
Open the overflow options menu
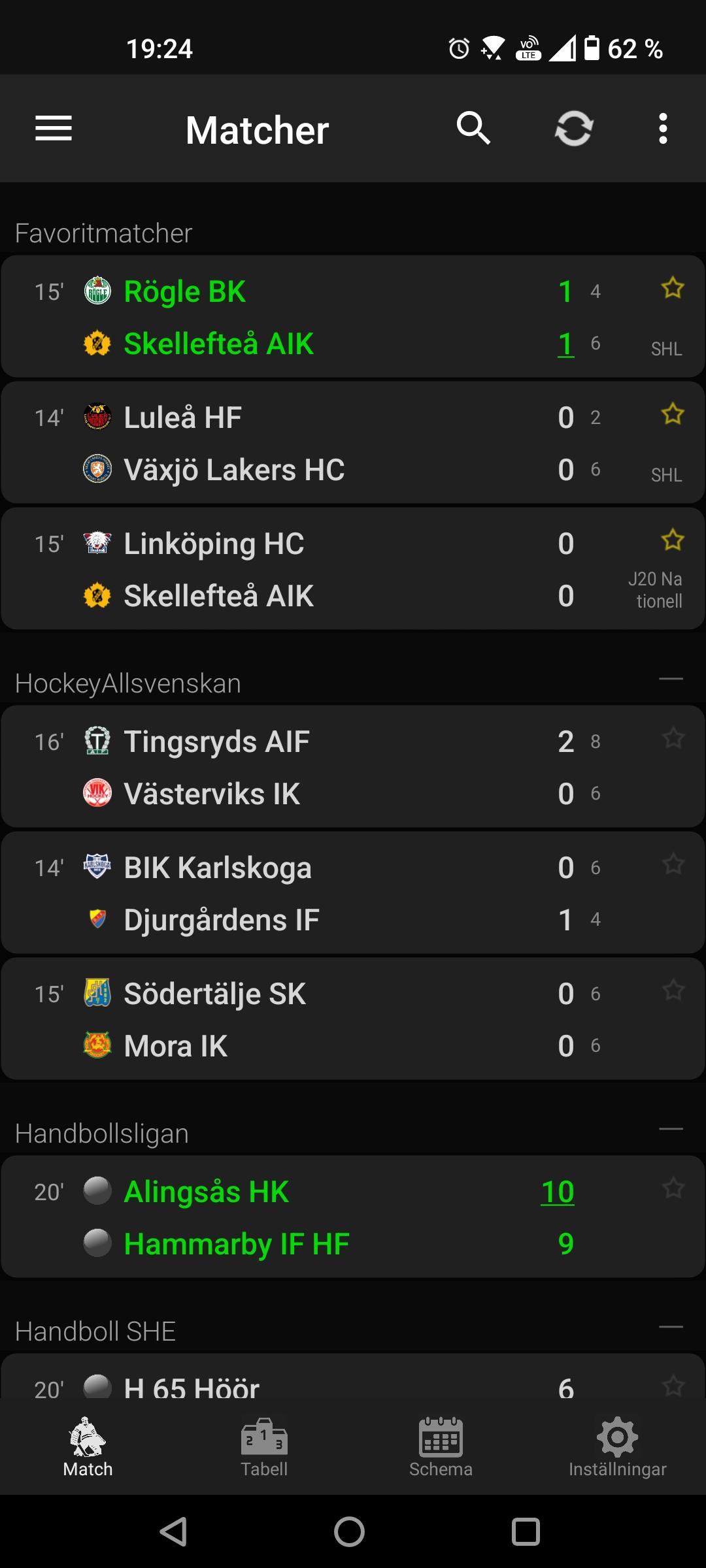pyautogui.click(x=663, y=128)
